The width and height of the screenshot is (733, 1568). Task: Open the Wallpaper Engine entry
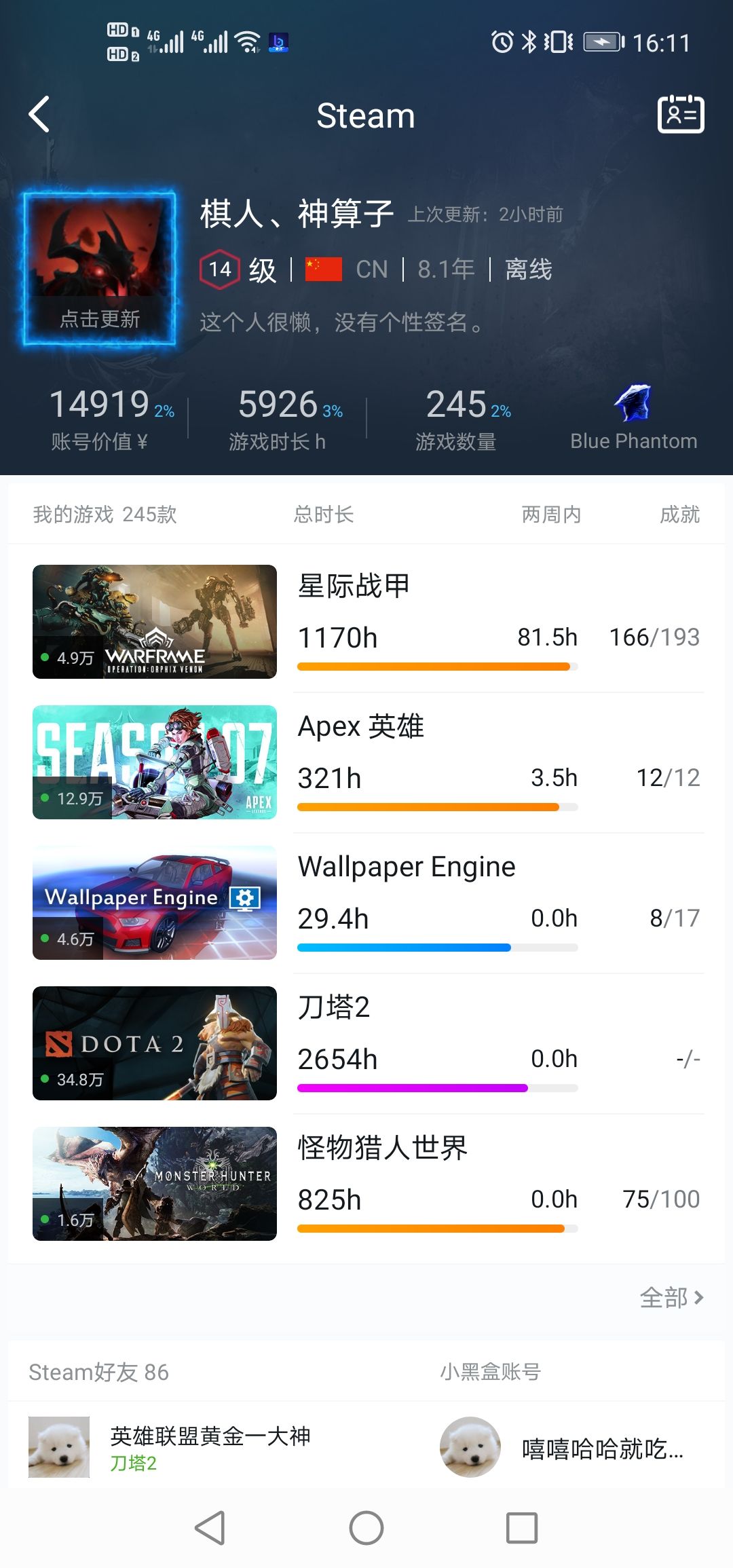click(x=366, y=903)
